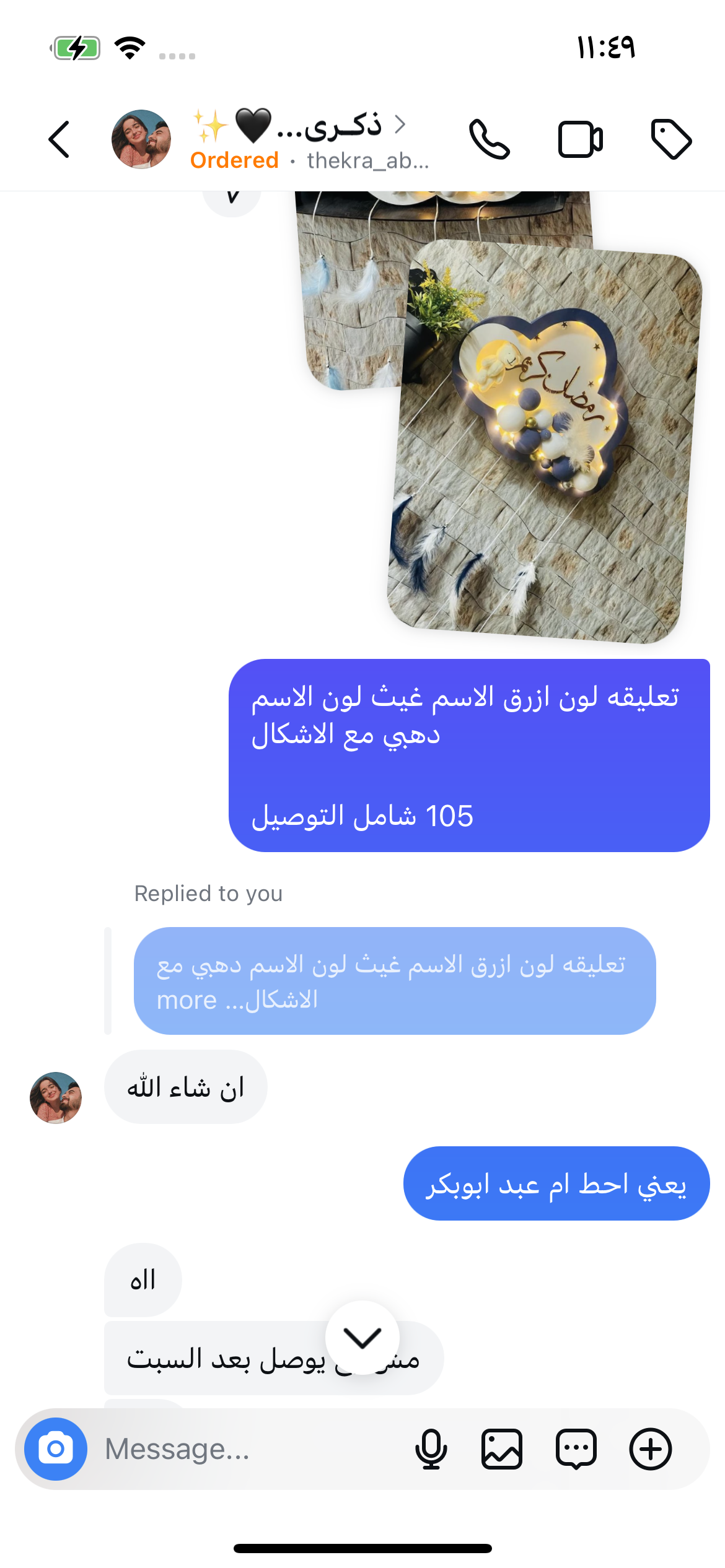
Task: Open the label tag options
Action: [671, 139]
